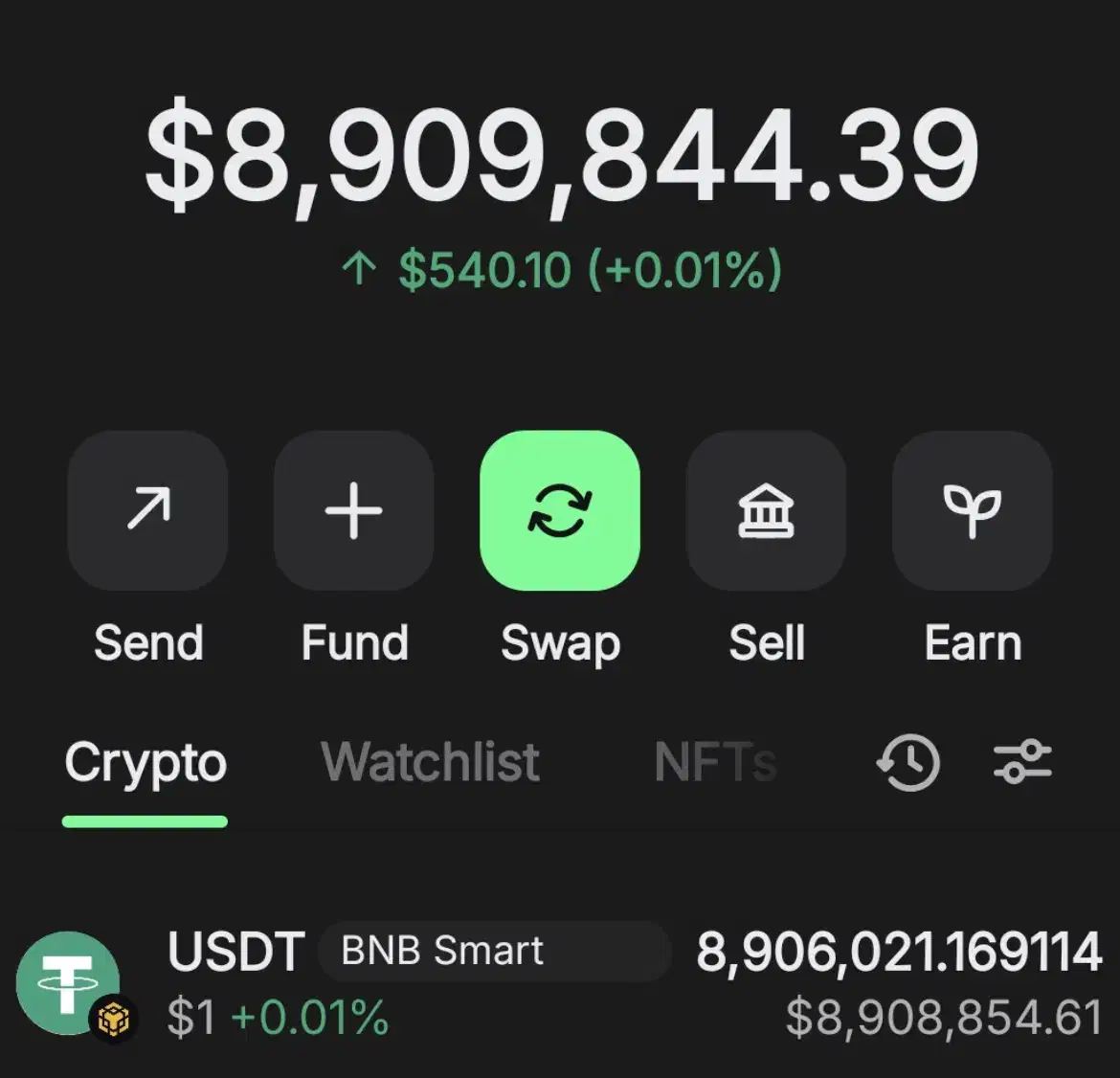Open the filter settings sliders icon
Screen dimensions: 1120x1078
(x=1022, y=763)
